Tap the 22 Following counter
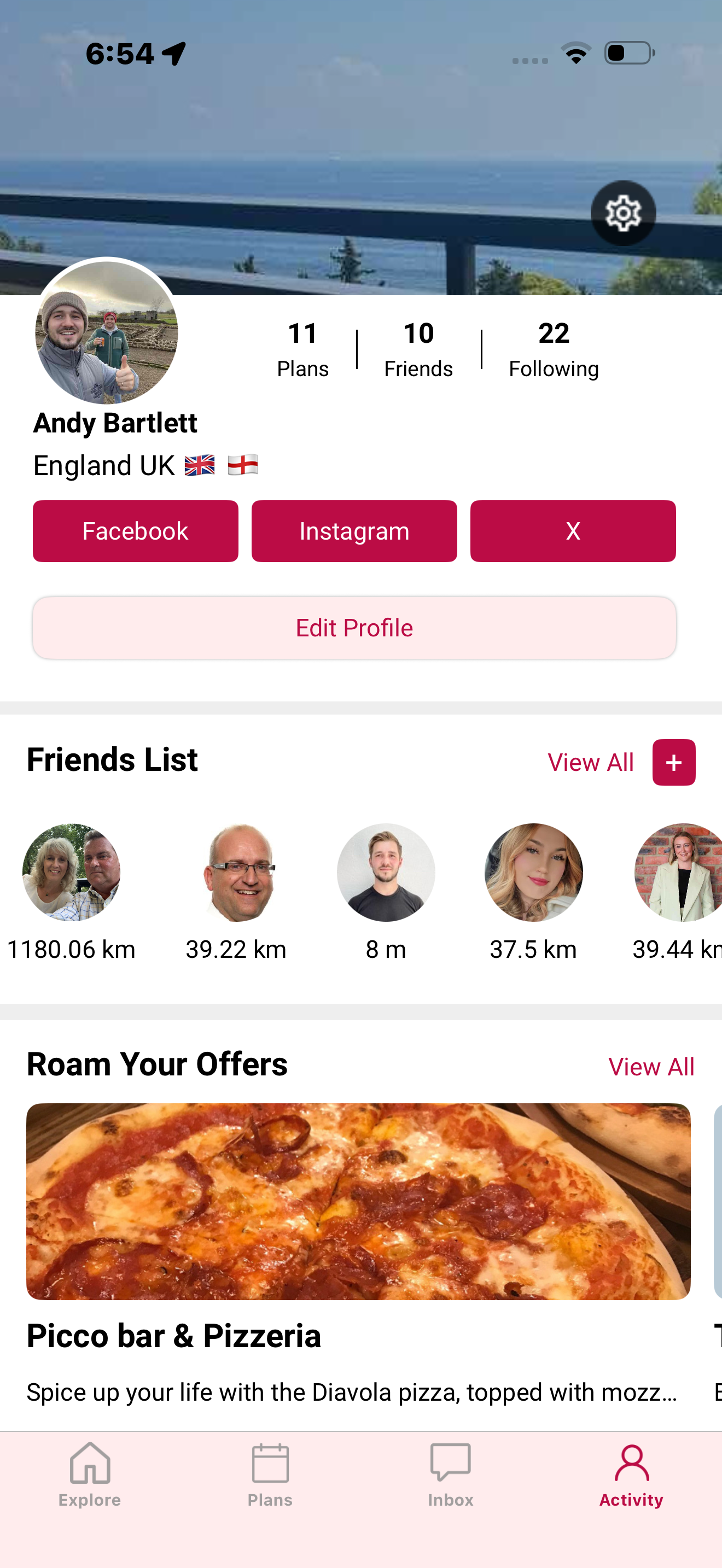 (x=553, y=348)
